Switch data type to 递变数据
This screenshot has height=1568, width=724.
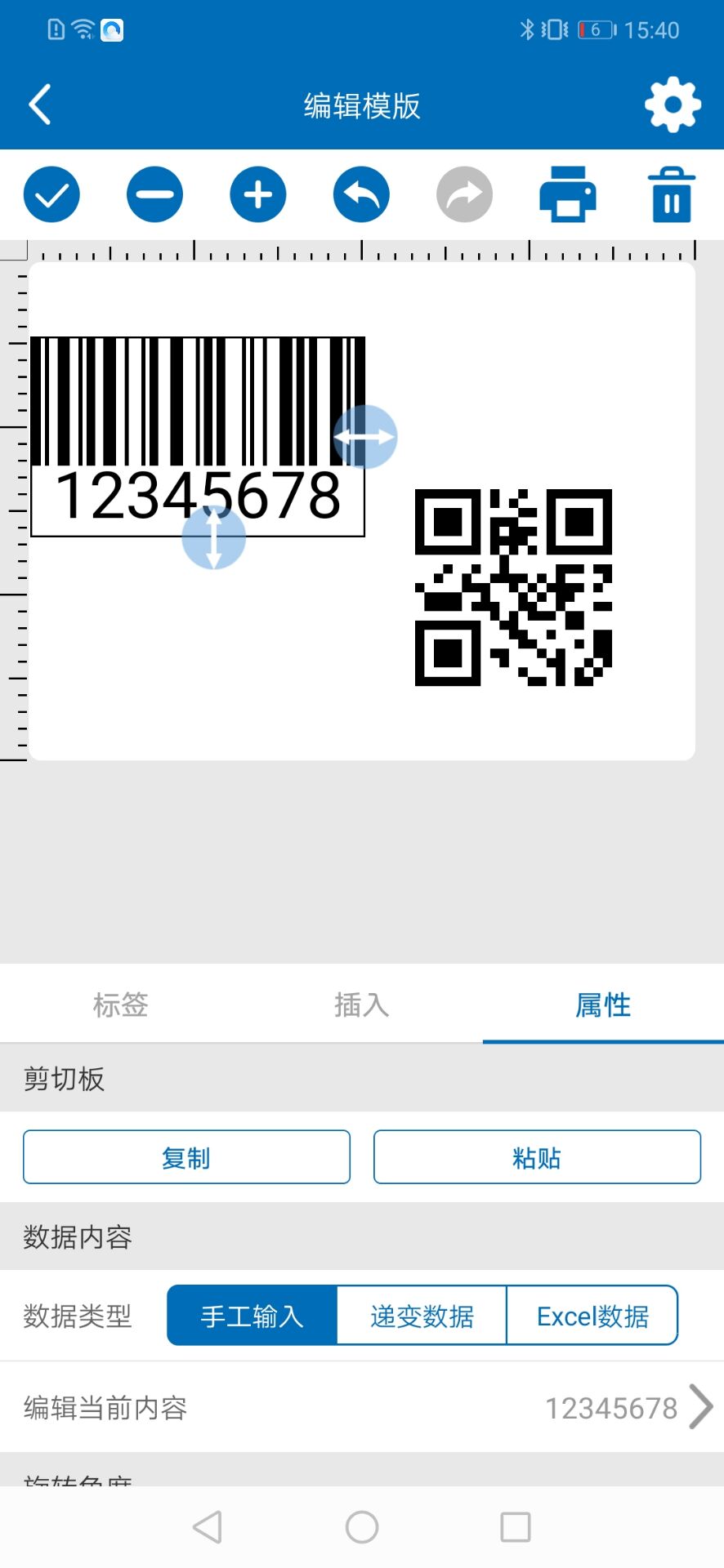[x=422, y=1315]
